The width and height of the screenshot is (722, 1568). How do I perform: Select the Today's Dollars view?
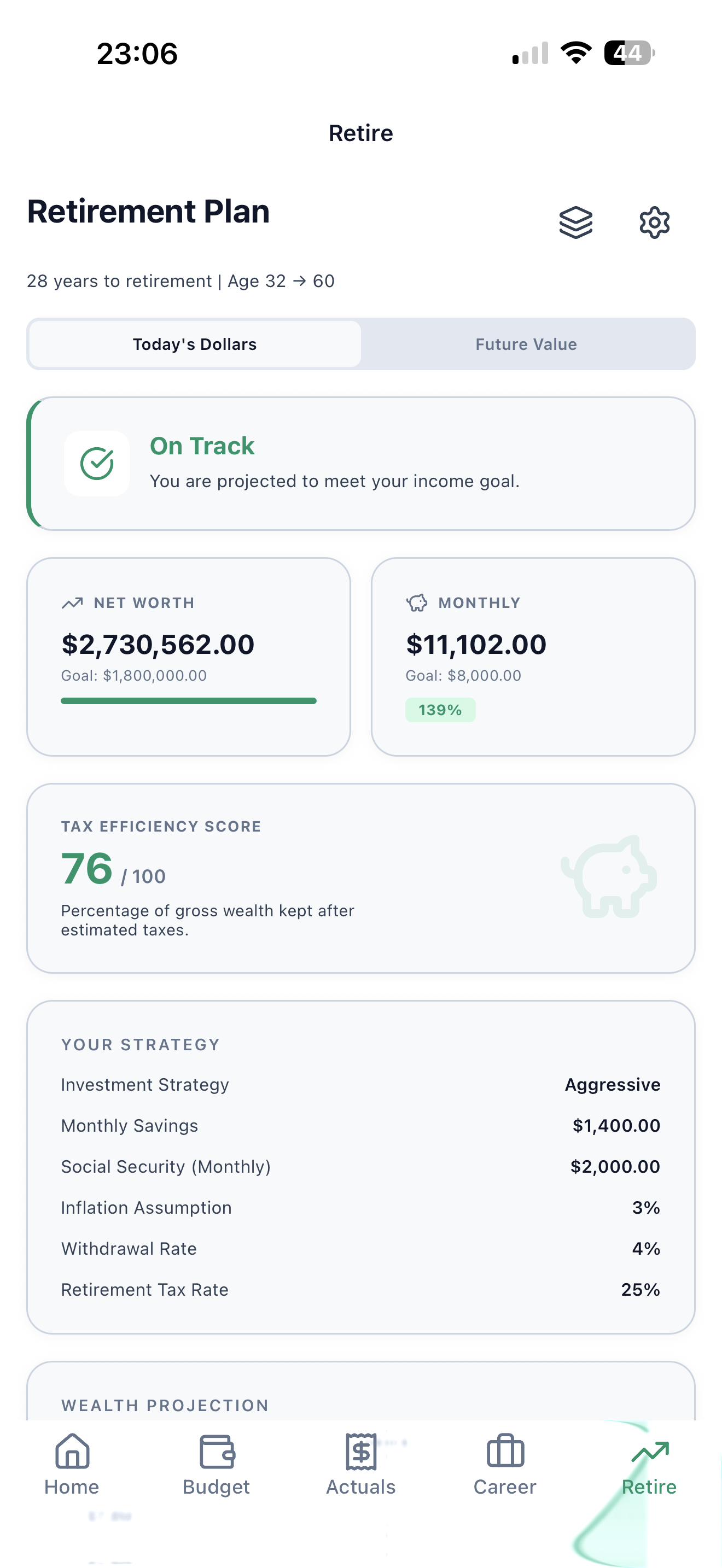194,344
